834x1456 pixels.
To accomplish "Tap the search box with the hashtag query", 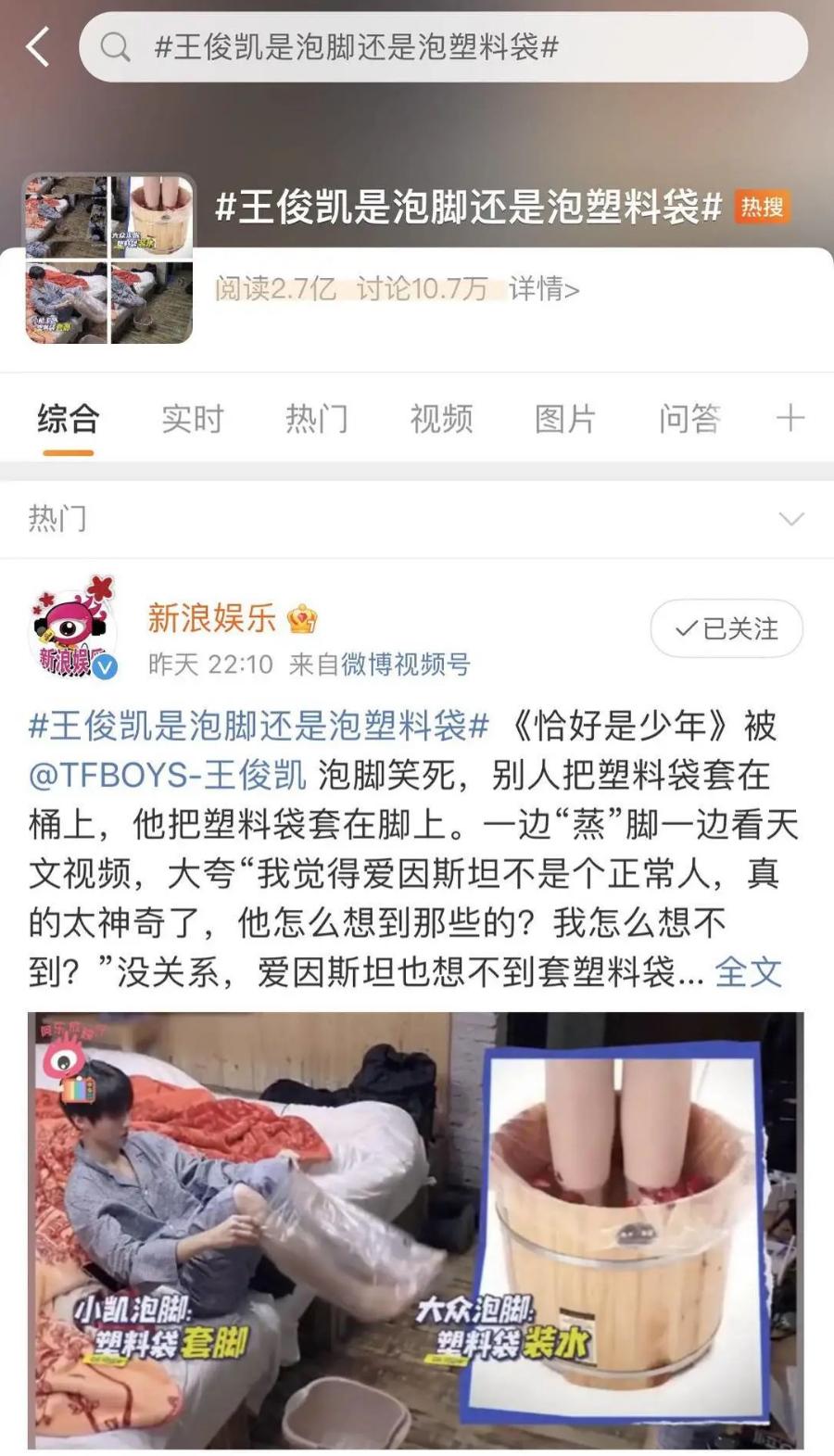I will [443, 46].
